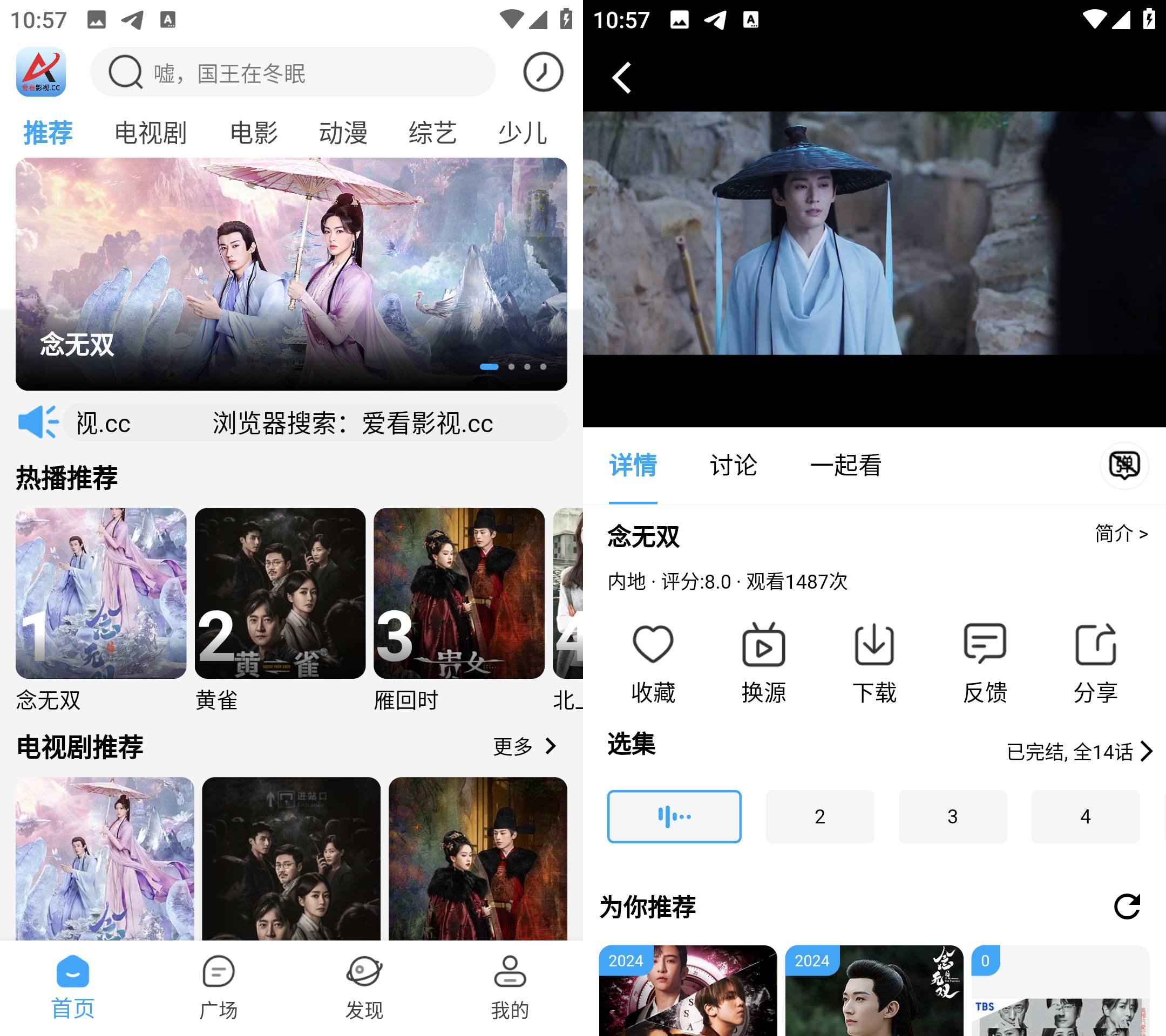
Task: Tap 换源 to change video source
Action: 763,663
